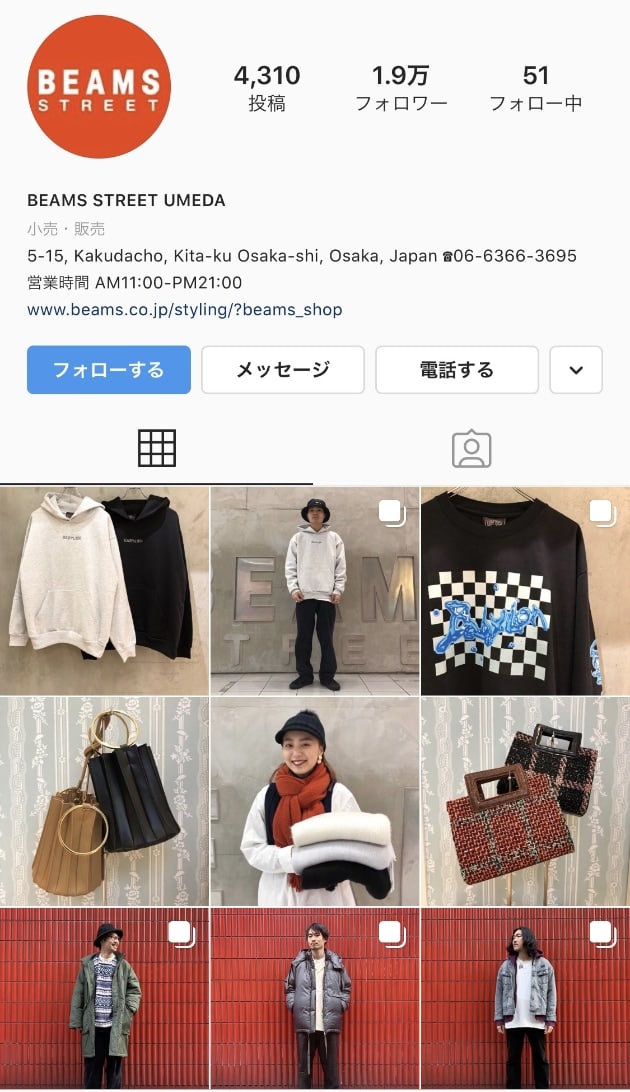Call the store with 電話する
This screenshot has height=1092, width=630.
(456, 370)
